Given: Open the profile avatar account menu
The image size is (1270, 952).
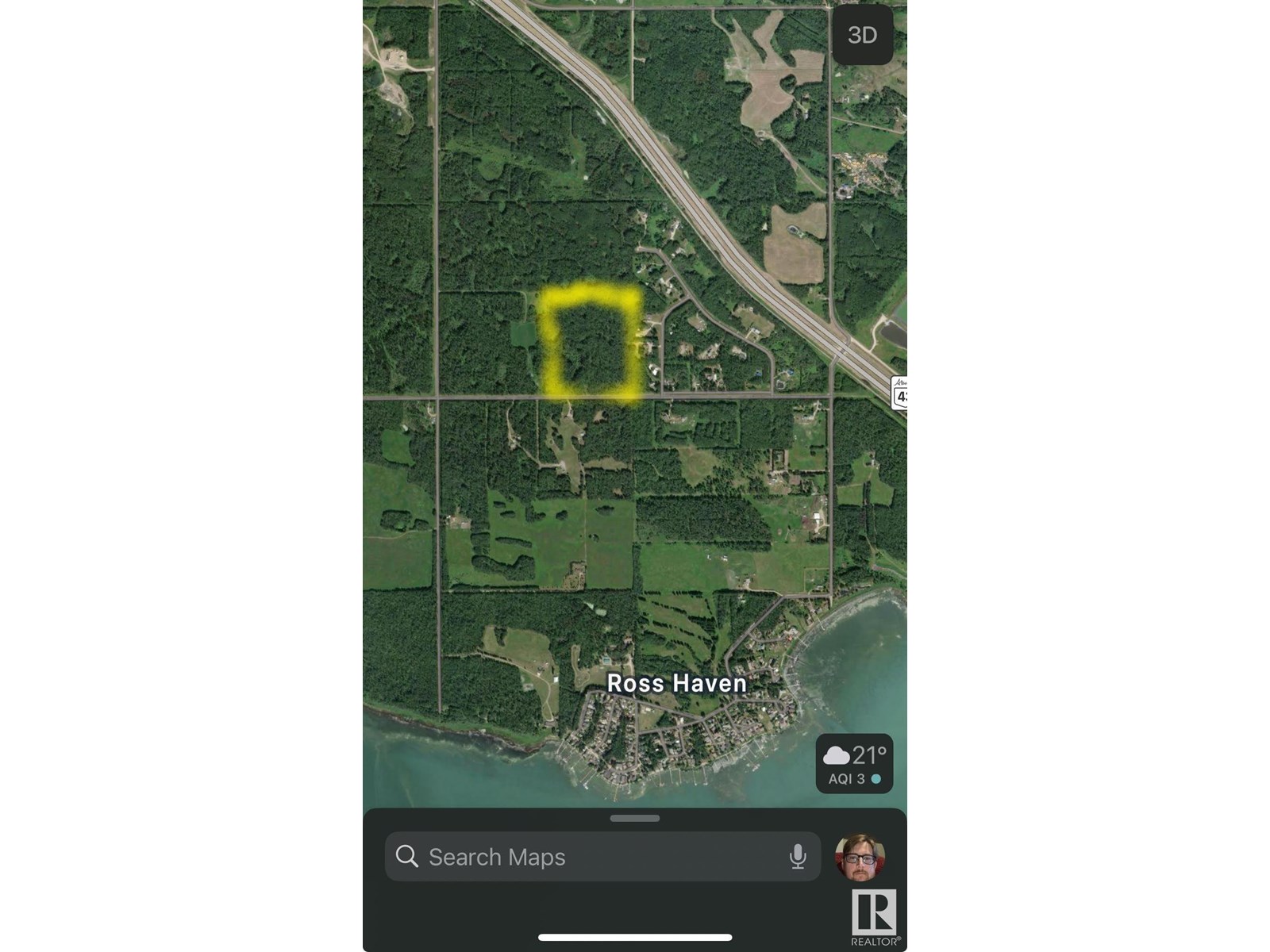Looking at the screenshot, I should 860,857.
